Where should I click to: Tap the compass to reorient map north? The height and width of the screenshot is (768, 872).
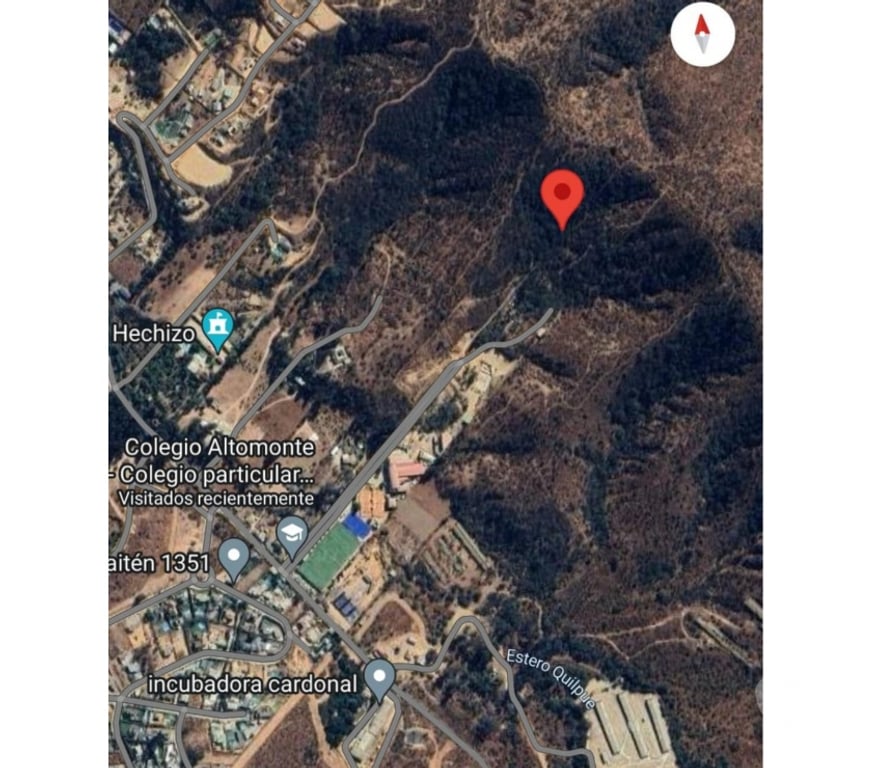coord(702,35)
